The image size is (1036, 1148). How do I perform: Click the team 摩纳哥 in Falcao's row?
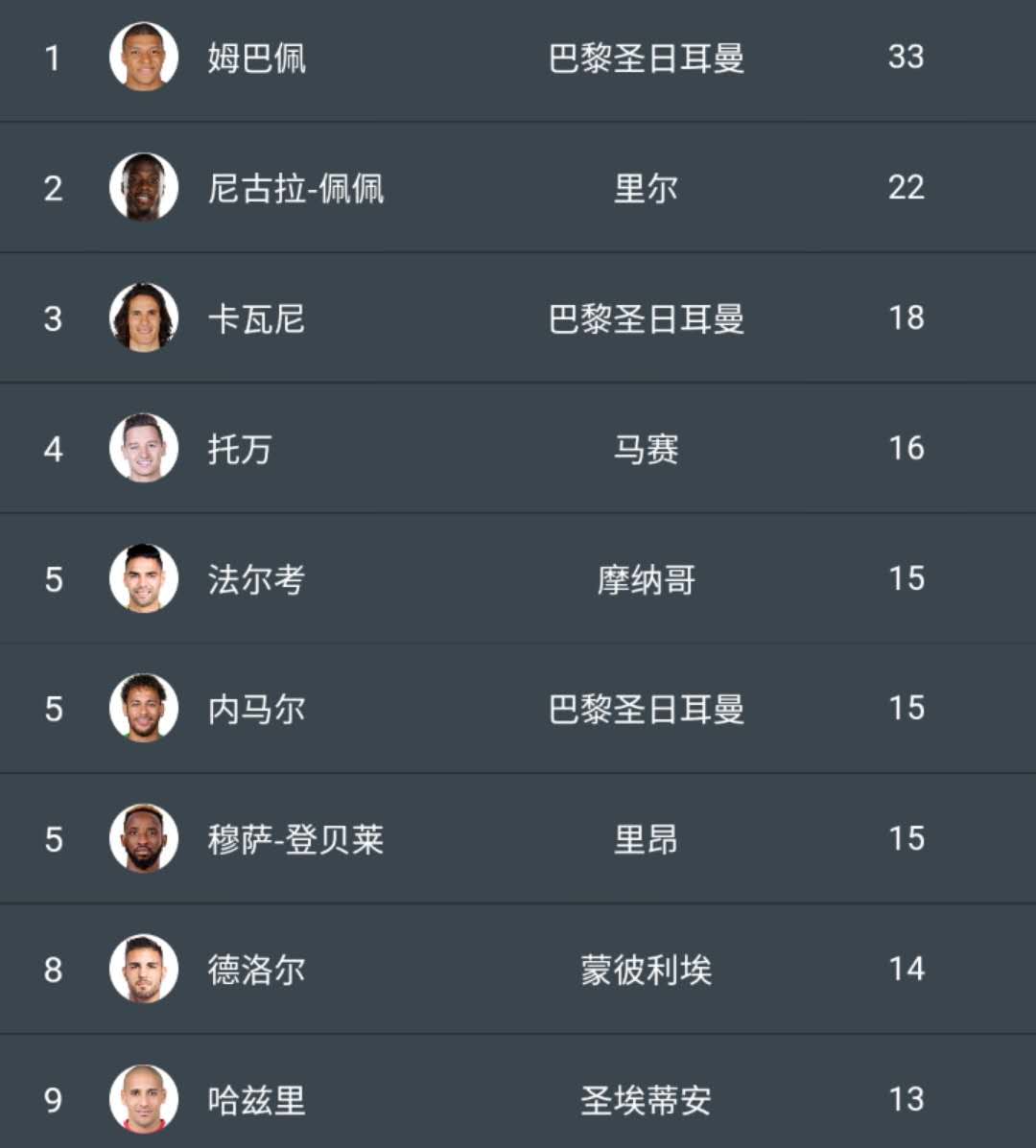click(647, 578)
